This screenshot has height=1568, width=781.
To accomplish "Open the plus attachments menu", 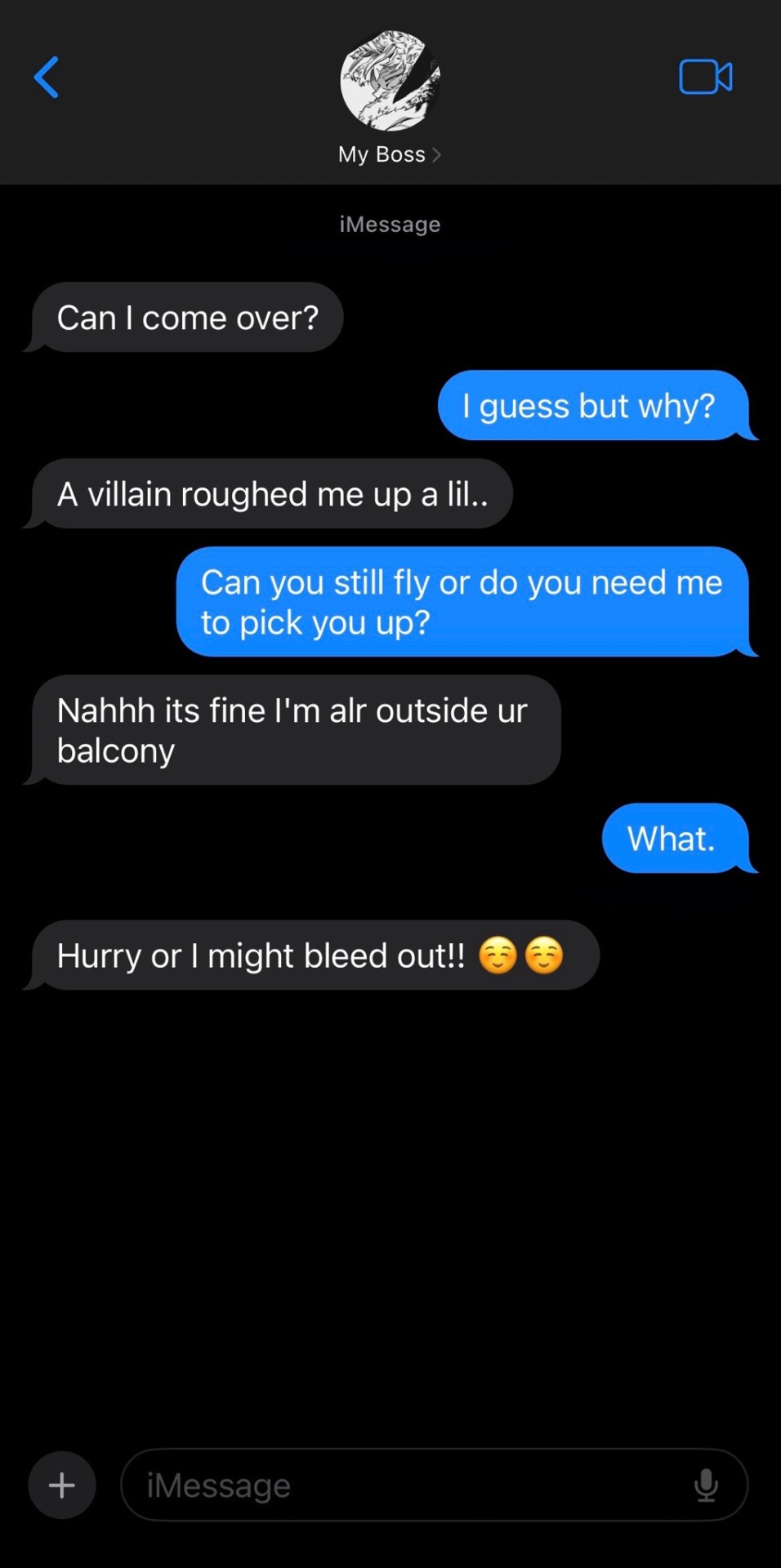I will (x=62, y=1485).
